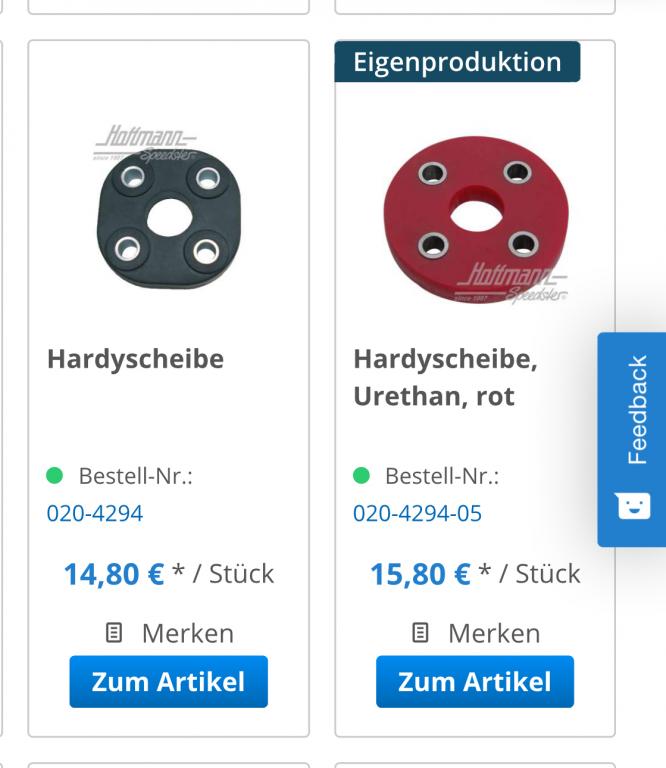Image resolution: width=666 pixels, height=768 pixels.
Task: Open Hardyscheibe product title
Action: pos(135,358)
